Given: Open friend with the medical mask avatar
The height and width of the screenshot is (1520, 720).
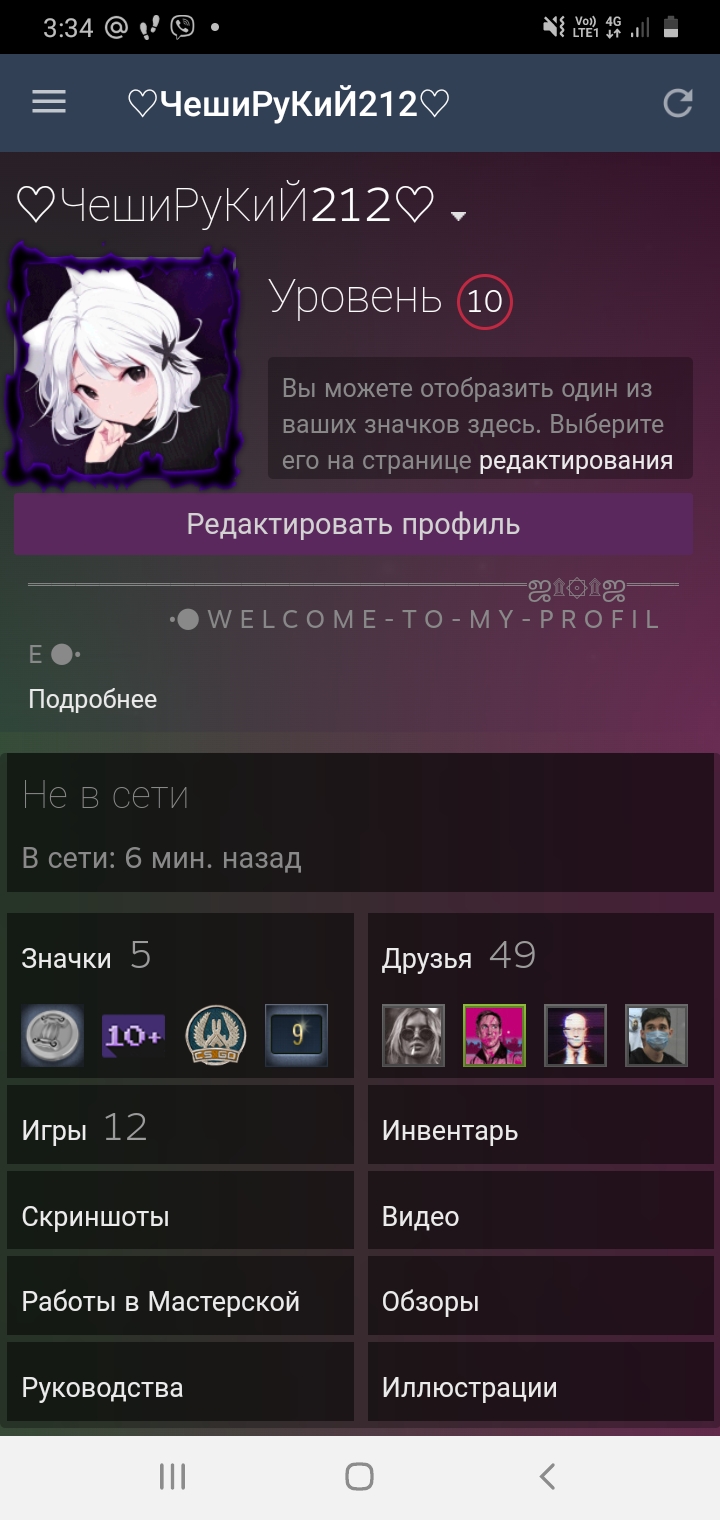Looking at the screenshot, I should [x=656, y=1035].
